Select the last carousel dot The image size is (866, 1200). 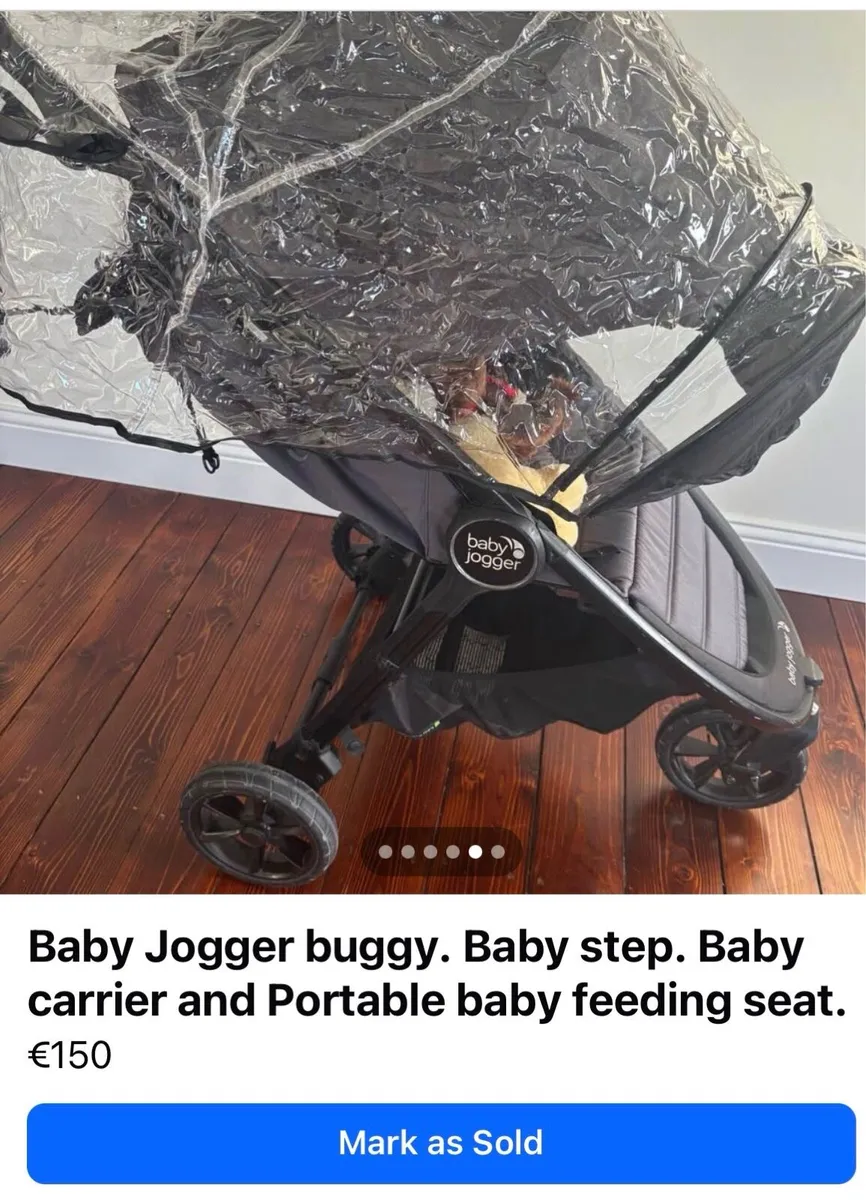pos(496,852)
